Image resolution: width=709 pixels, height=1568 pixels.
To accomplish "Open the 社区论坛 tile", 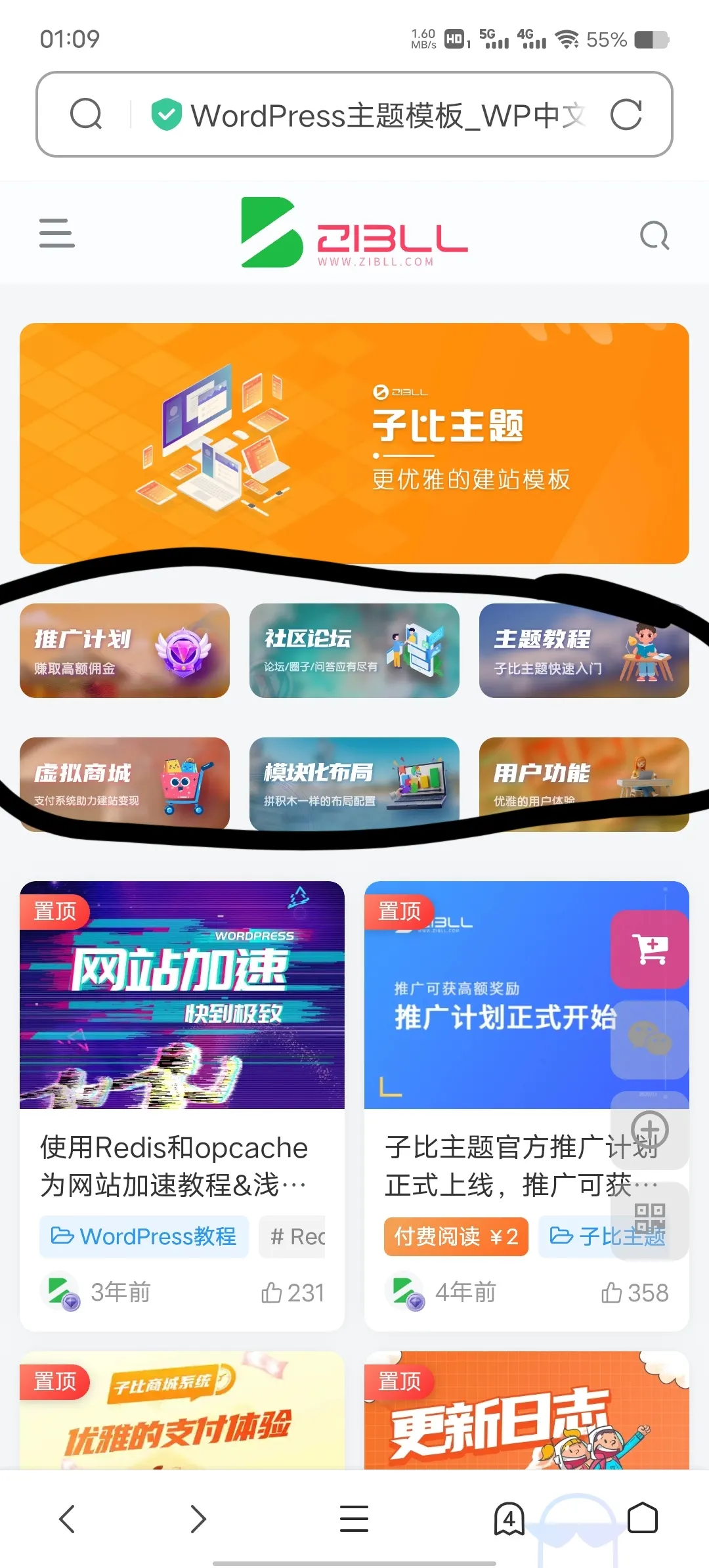I will pyautogui.click(x=354, y=651).
